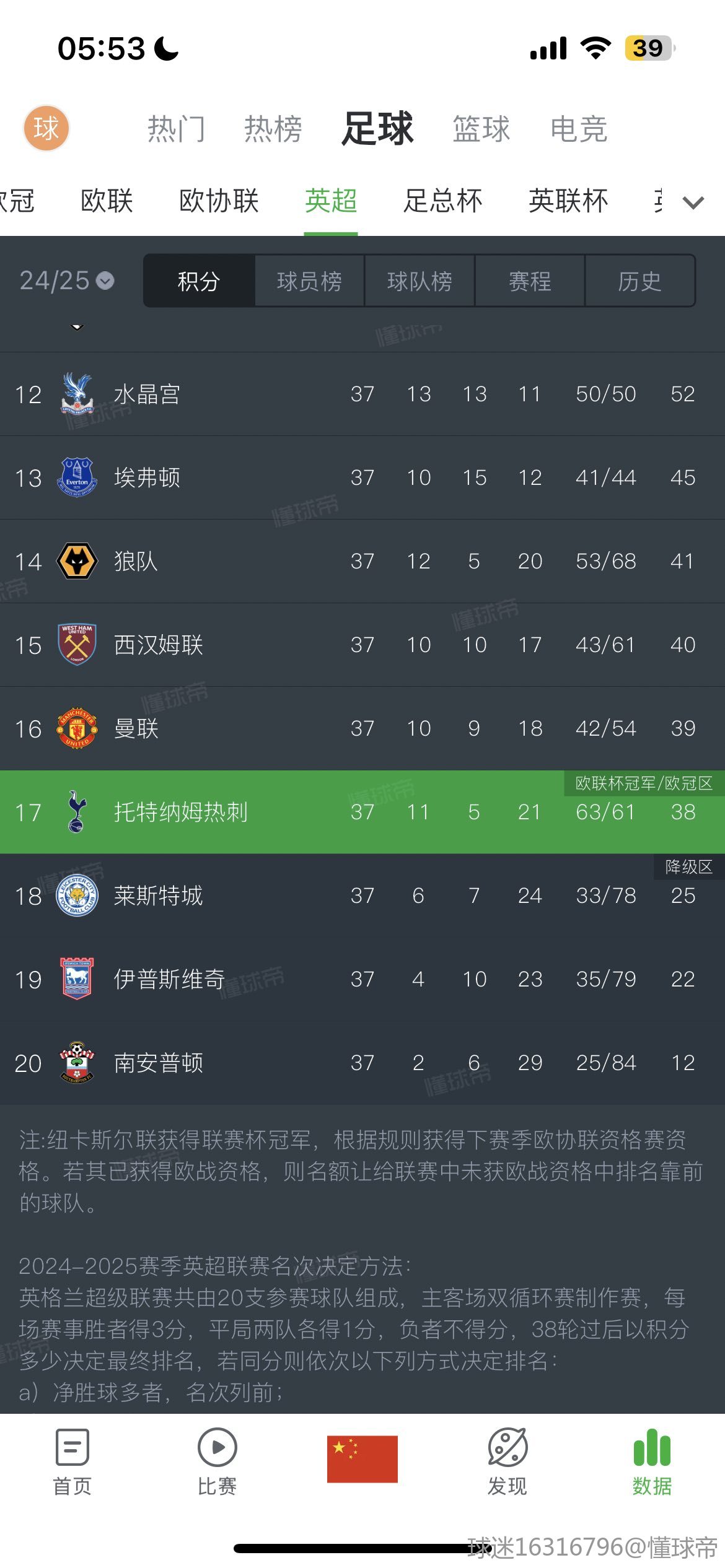Switch to the 球员榜 segment

[309, 281]
